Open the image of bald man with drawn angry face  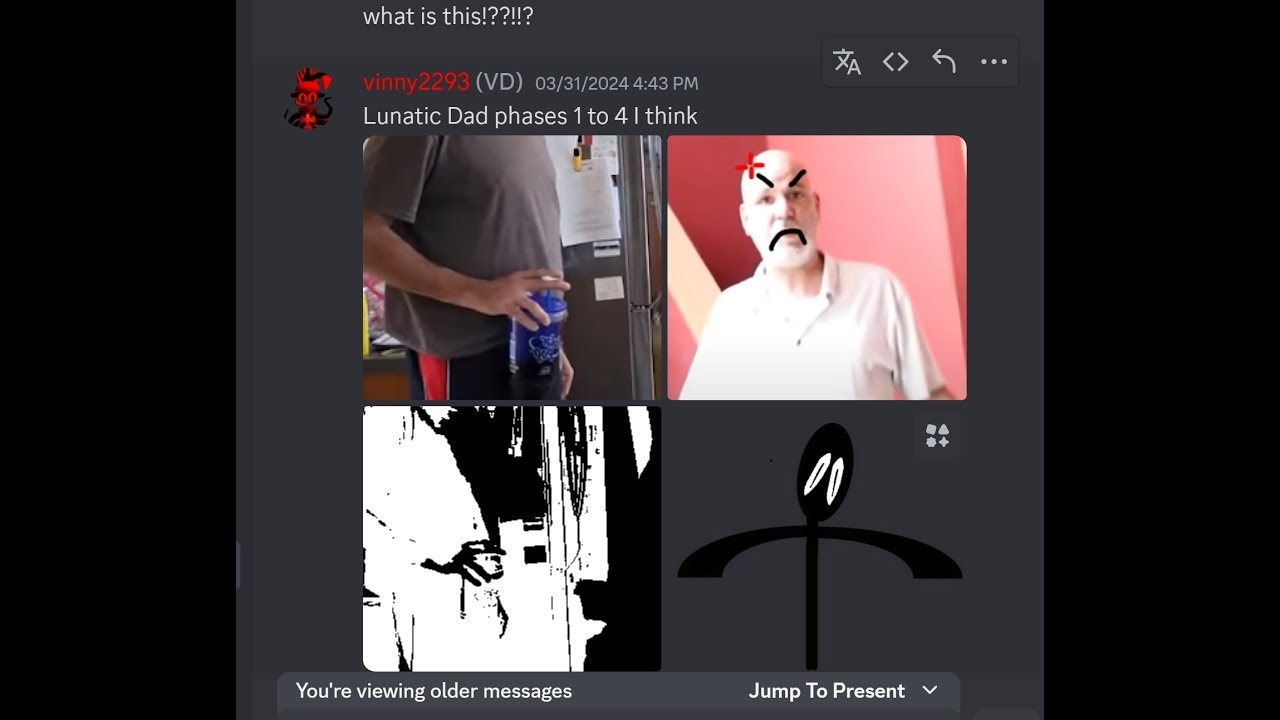click(817, 268)
